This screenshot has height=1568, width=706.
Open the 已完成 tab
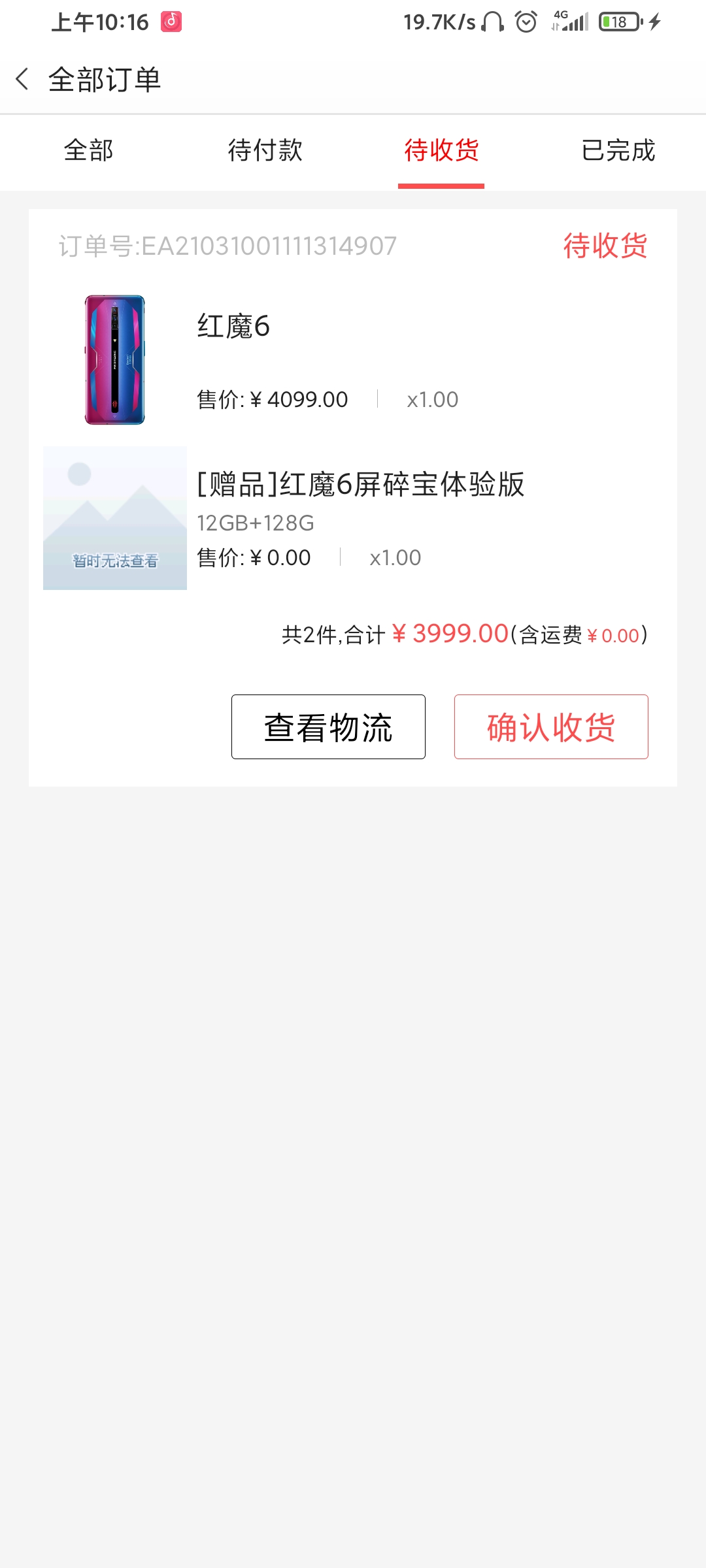click(618, 151)
